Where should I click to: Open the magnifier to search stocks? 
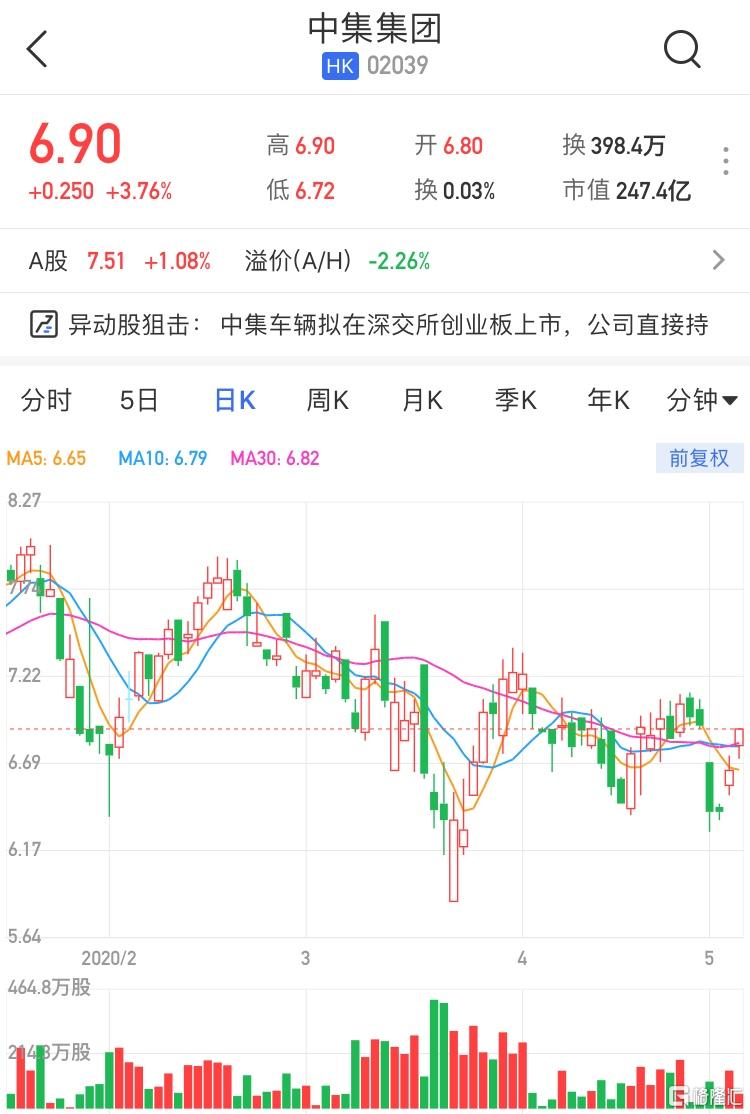point(683,48)
